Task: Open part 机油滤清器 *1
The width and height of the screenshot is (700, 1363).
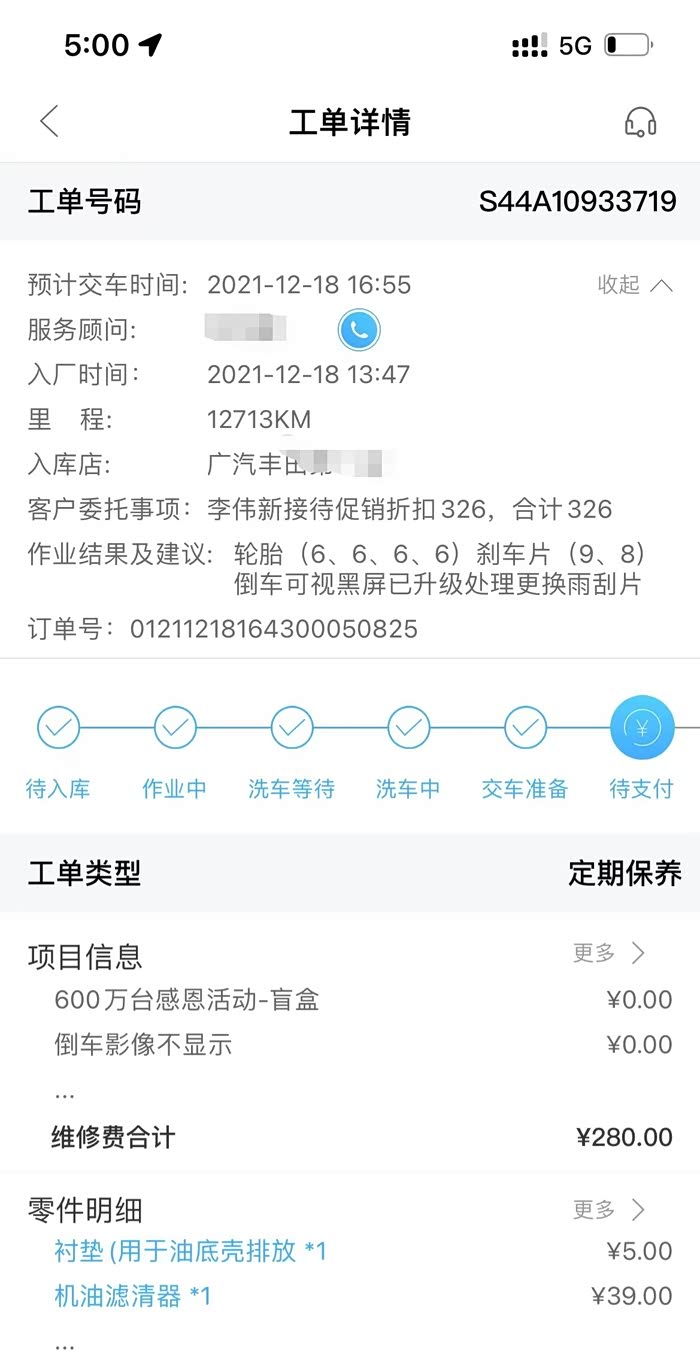Action: [x=133, y=1297]
